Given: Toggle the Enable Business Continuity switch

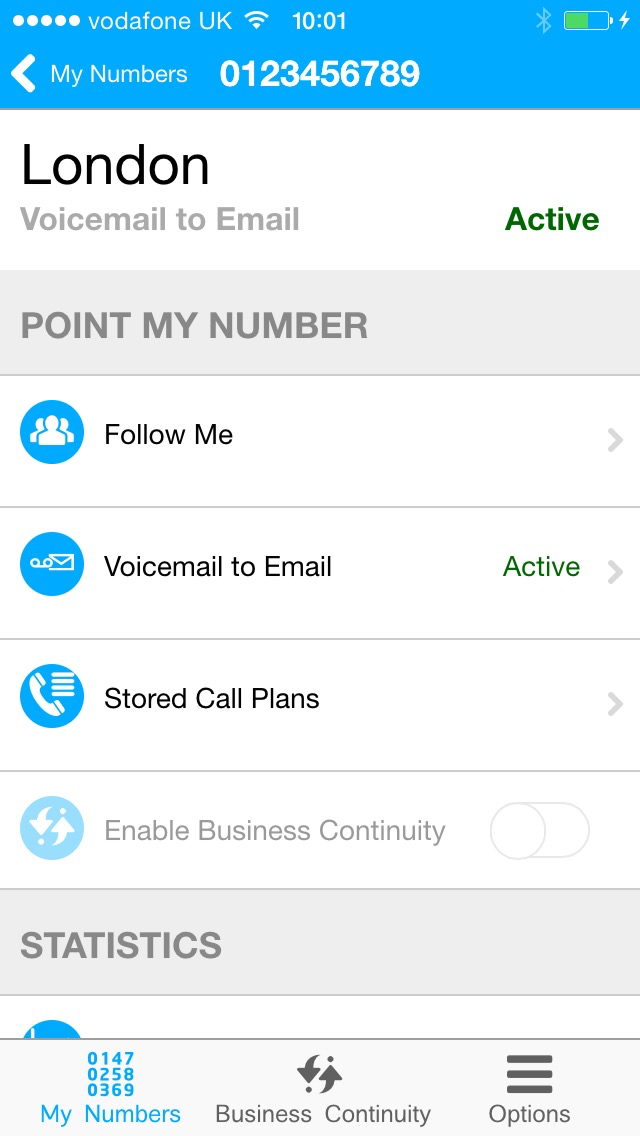Looking at the screenshot, I should click(x=539, y=831).
